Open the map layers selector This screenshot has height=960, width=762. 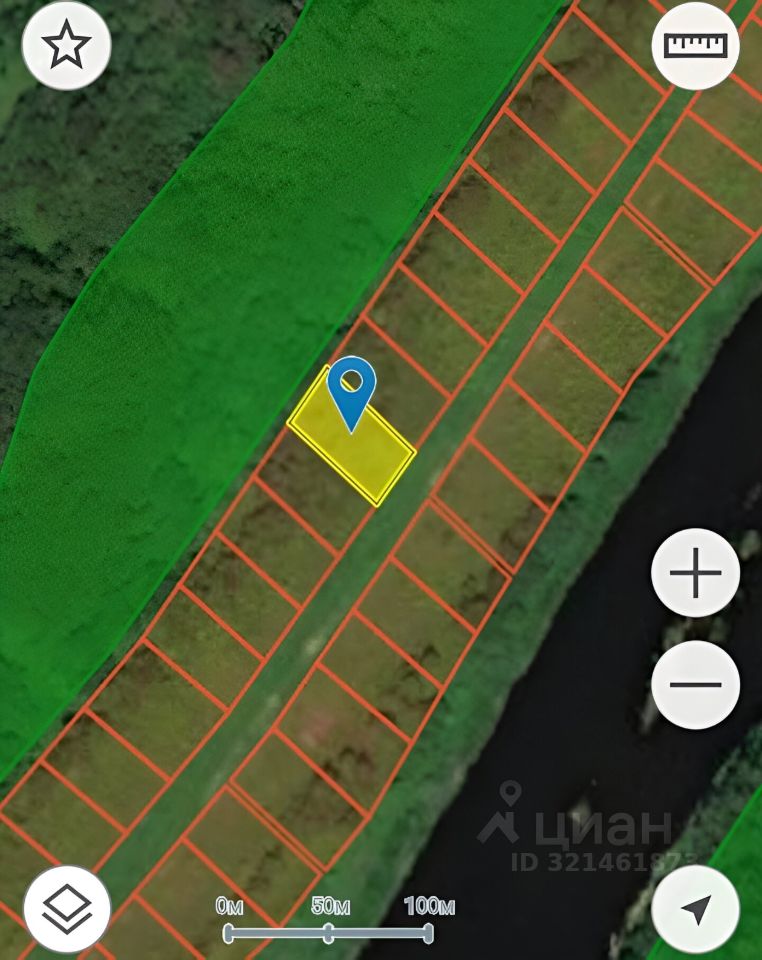tap(67, 908)
